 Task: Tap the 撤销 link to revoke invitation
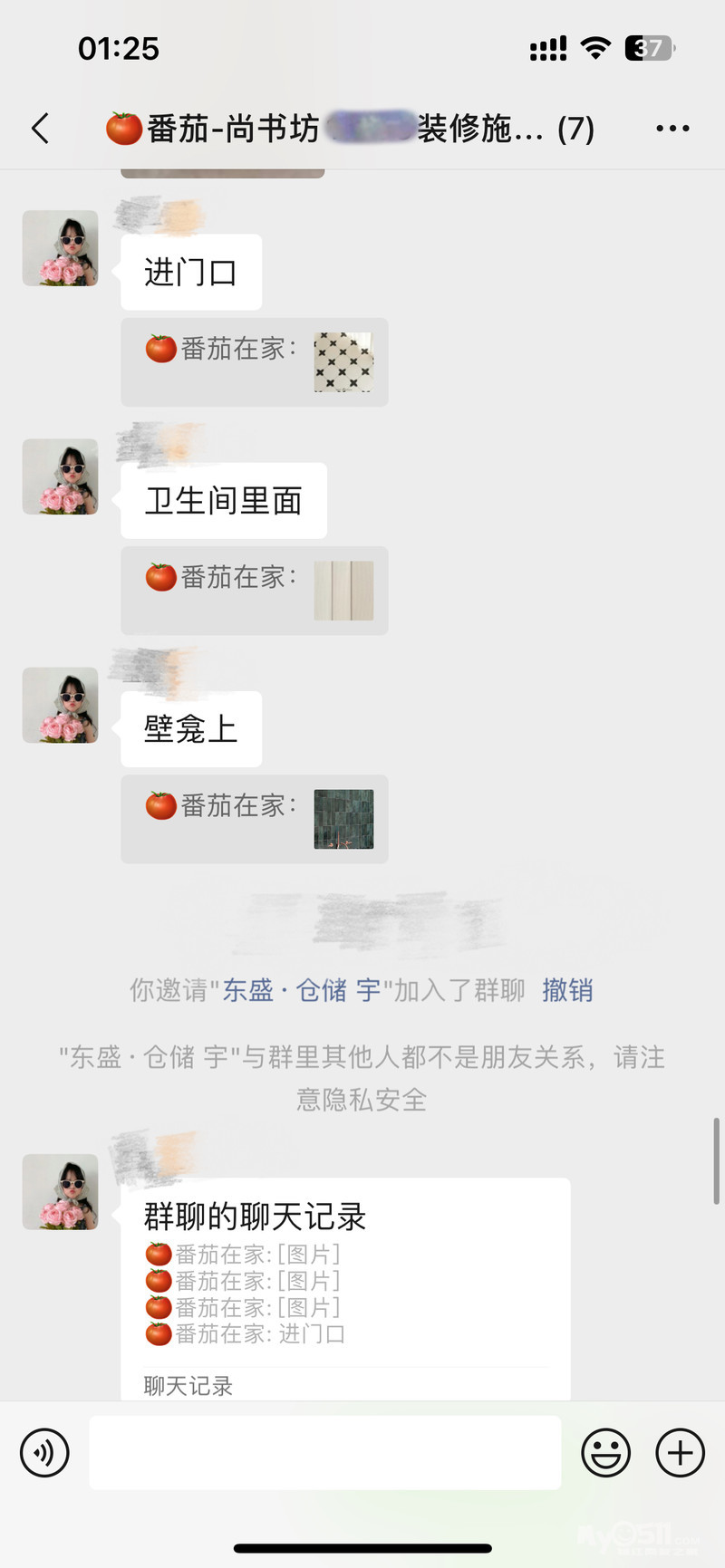[x=567, y=990]
